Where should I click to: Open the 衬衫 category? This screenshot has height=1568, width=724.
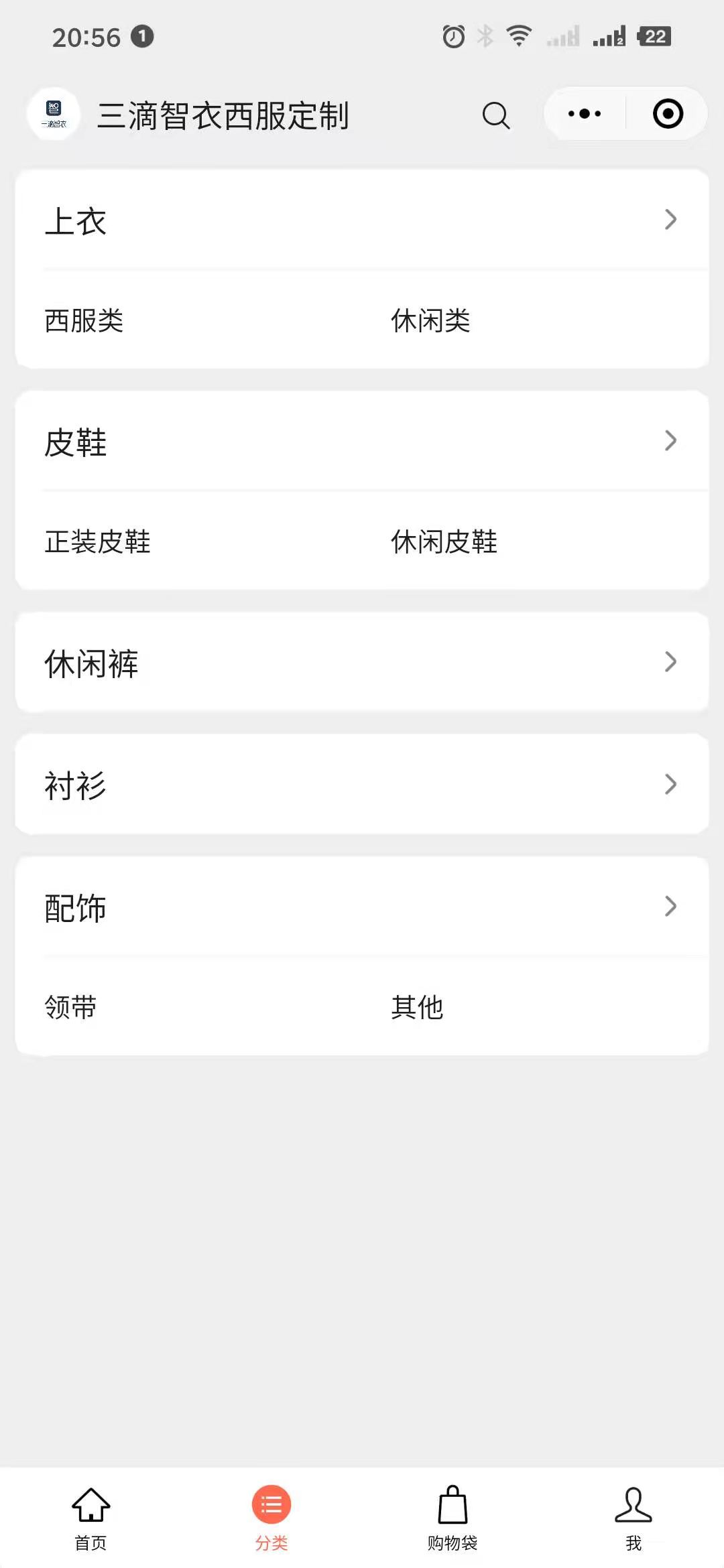(362, 784)
